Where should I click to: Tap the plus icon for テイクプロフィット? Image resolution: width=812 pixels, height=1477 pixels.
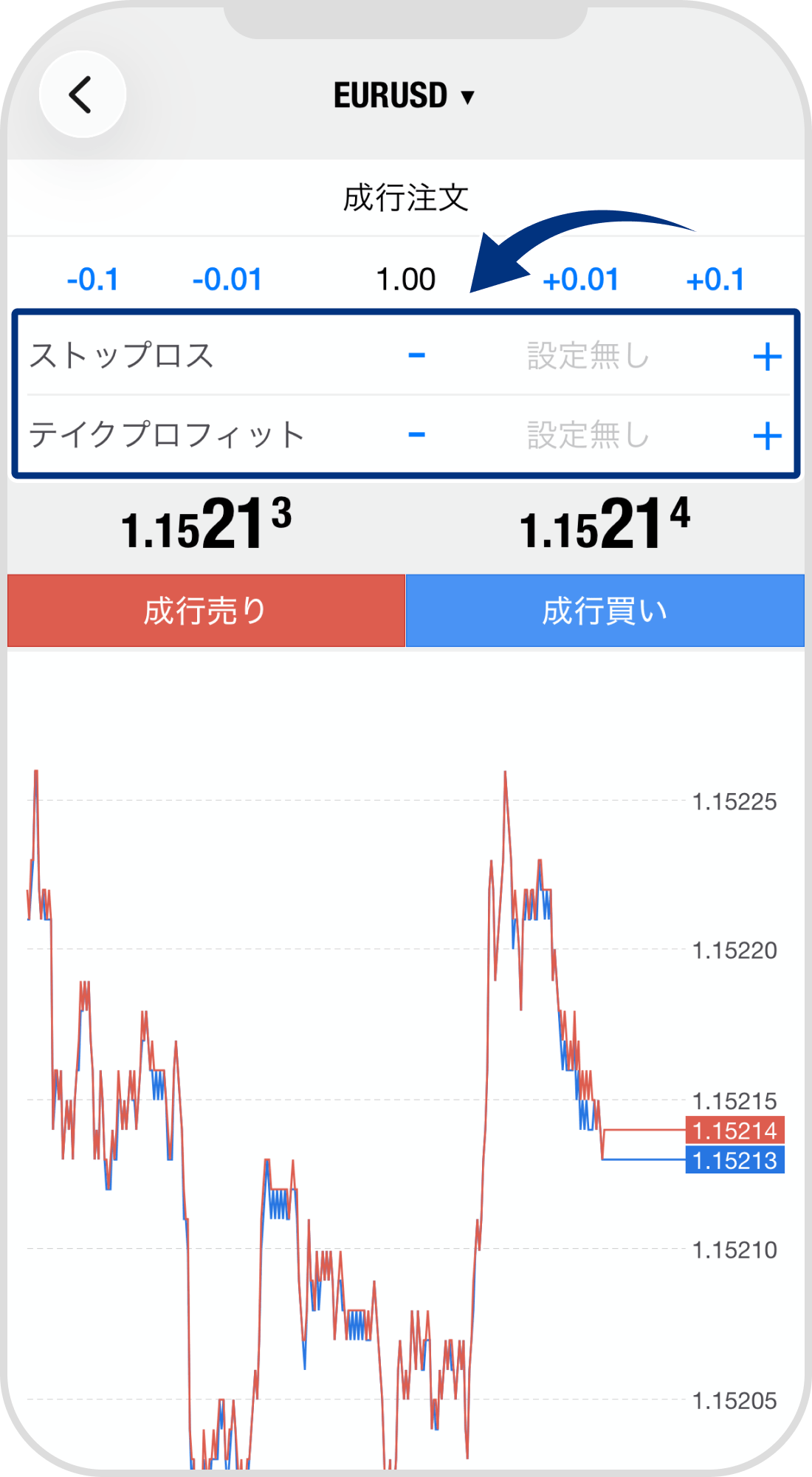coord(768,436)
